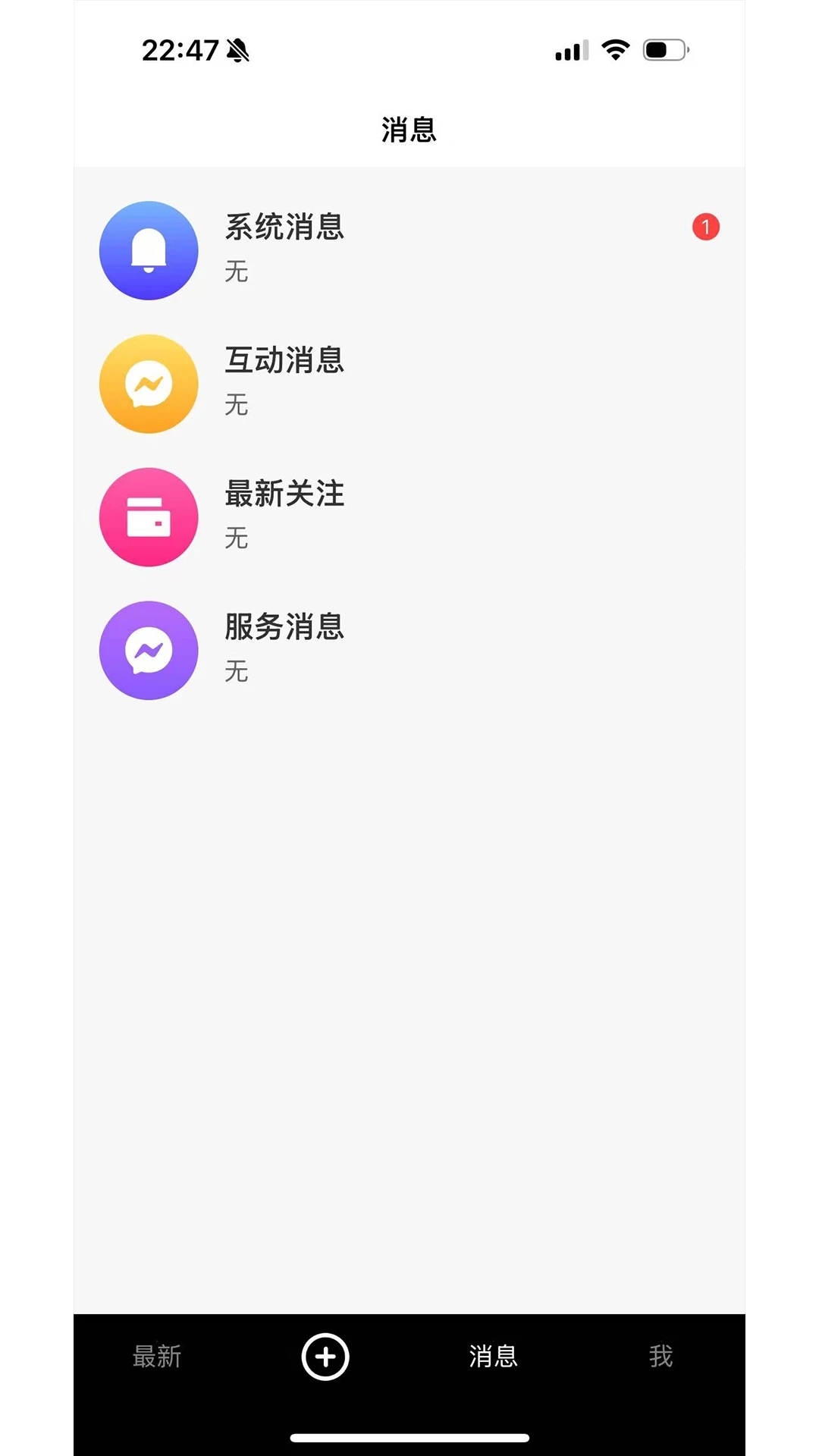
Task: Switch to the 最新 tab
Action: (x=156, y=1358)
